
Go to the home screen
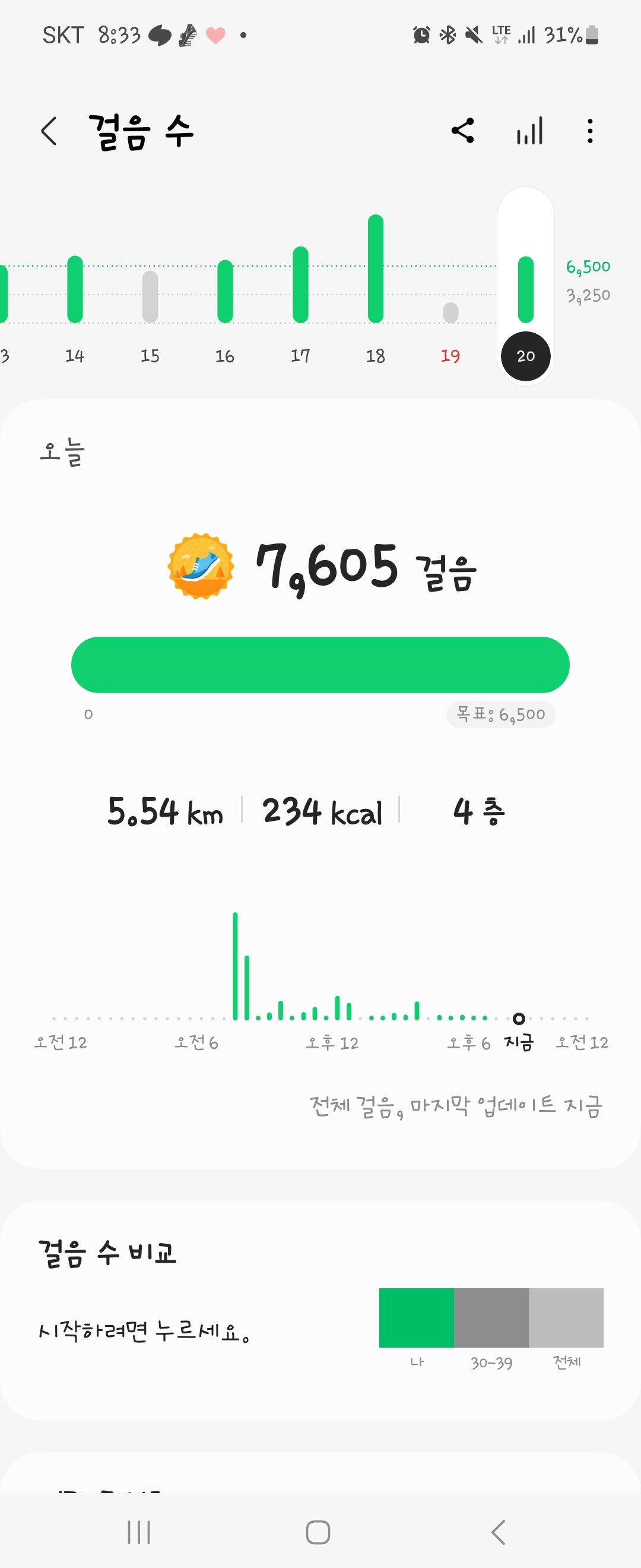point(318,1532)
